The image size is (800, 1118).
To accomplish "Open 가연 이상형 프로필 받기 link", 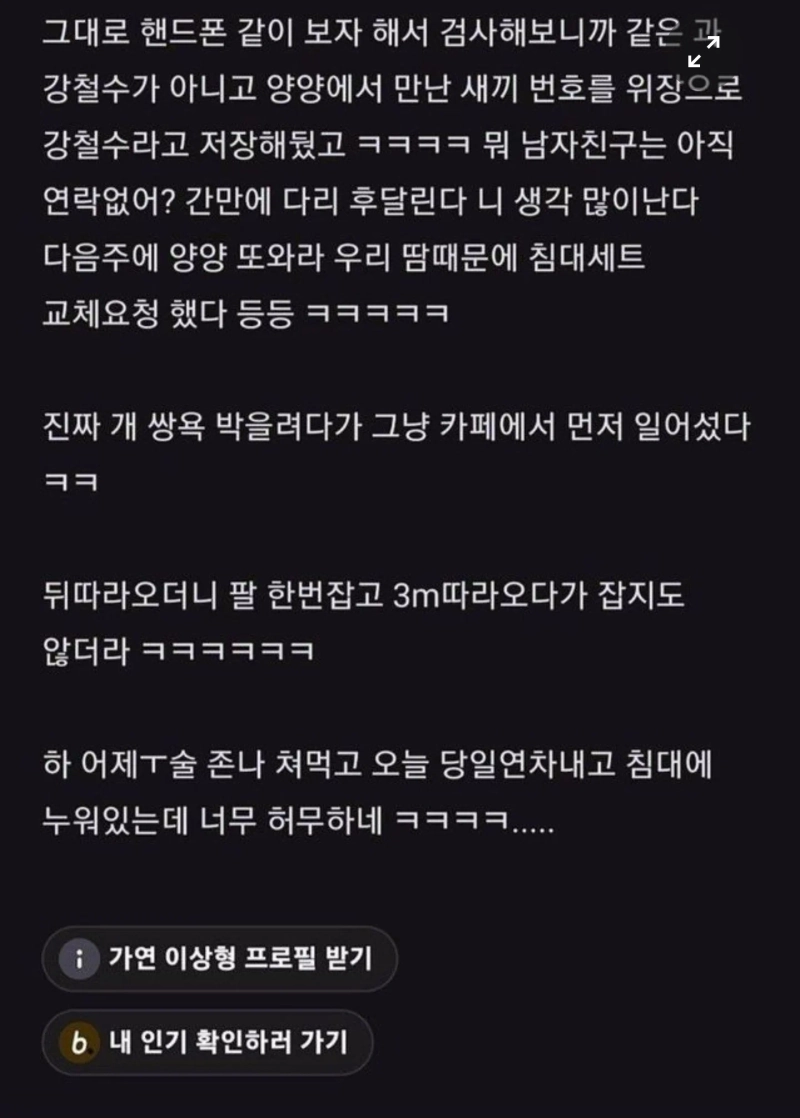I will point(220,958).
